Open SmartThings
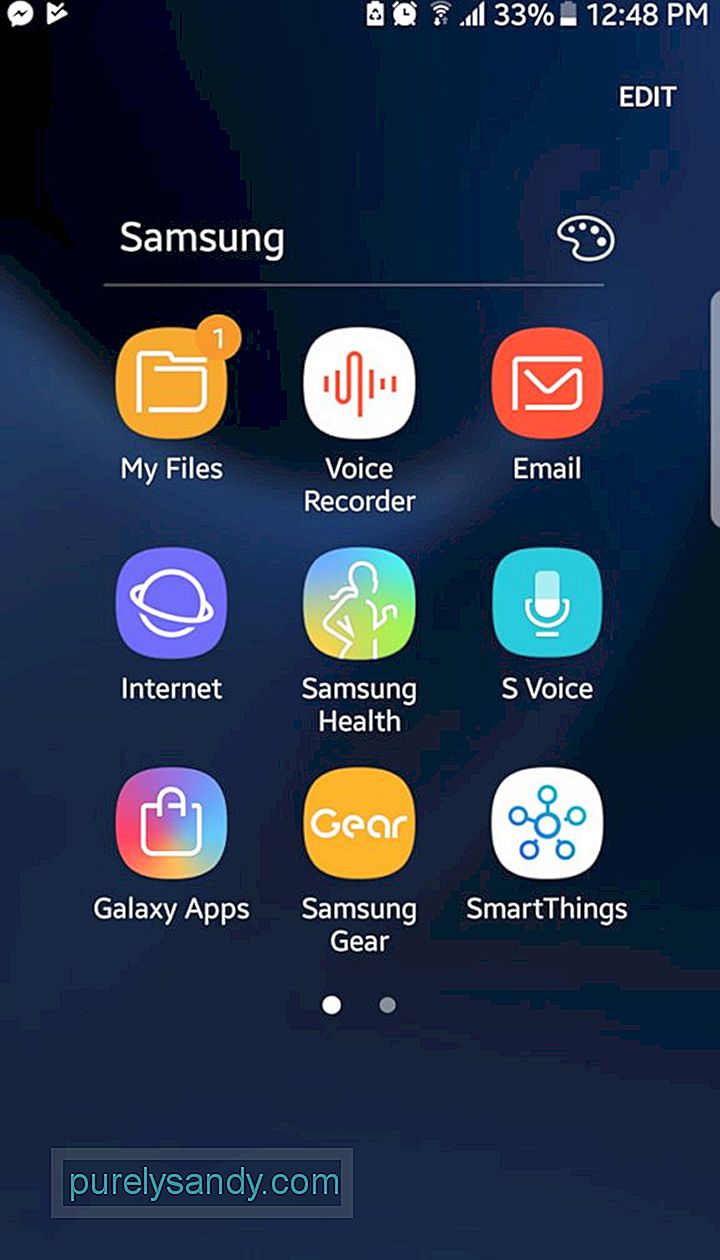This screenshot has width=720, height=1260. [547, 823]
